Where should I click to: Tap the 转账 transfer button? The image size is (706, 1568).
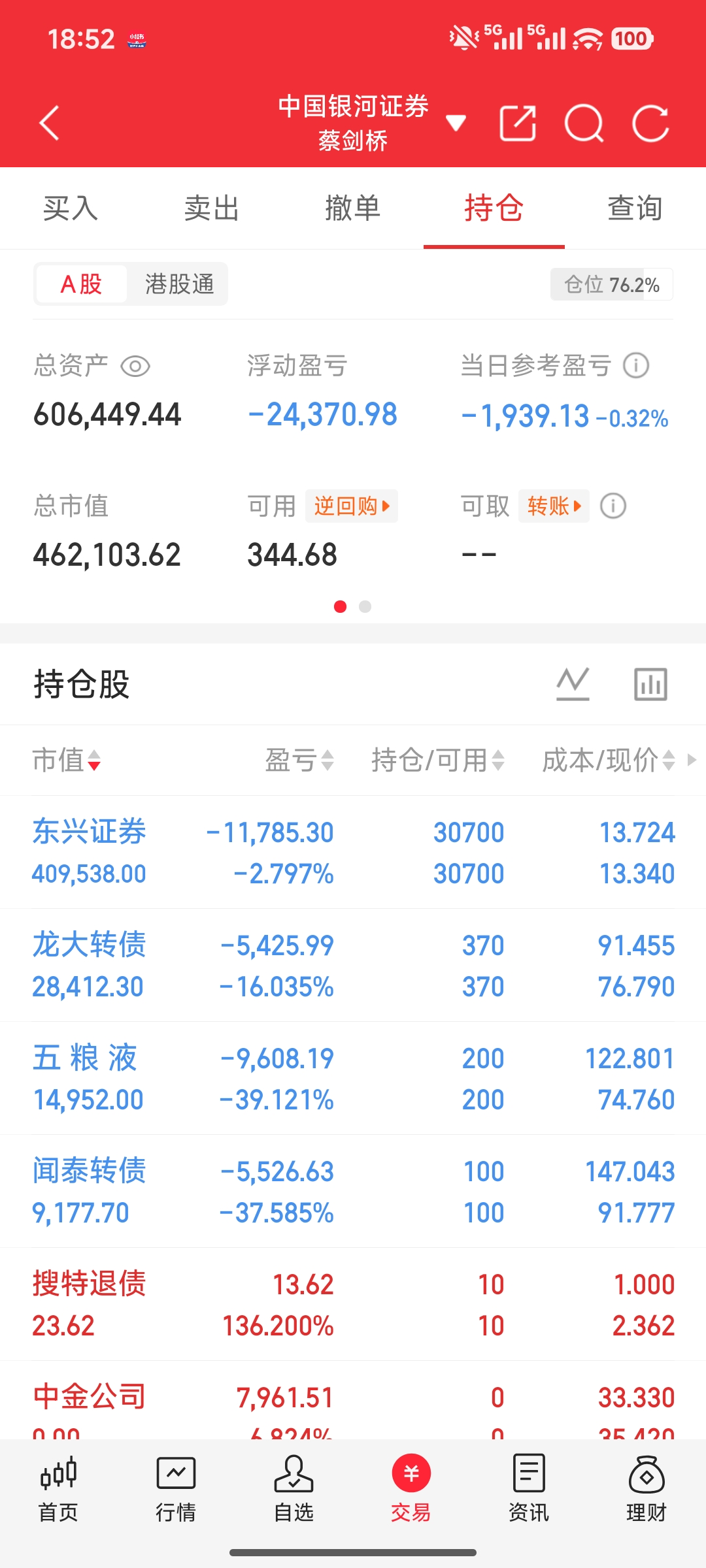[x=554, y=506]
